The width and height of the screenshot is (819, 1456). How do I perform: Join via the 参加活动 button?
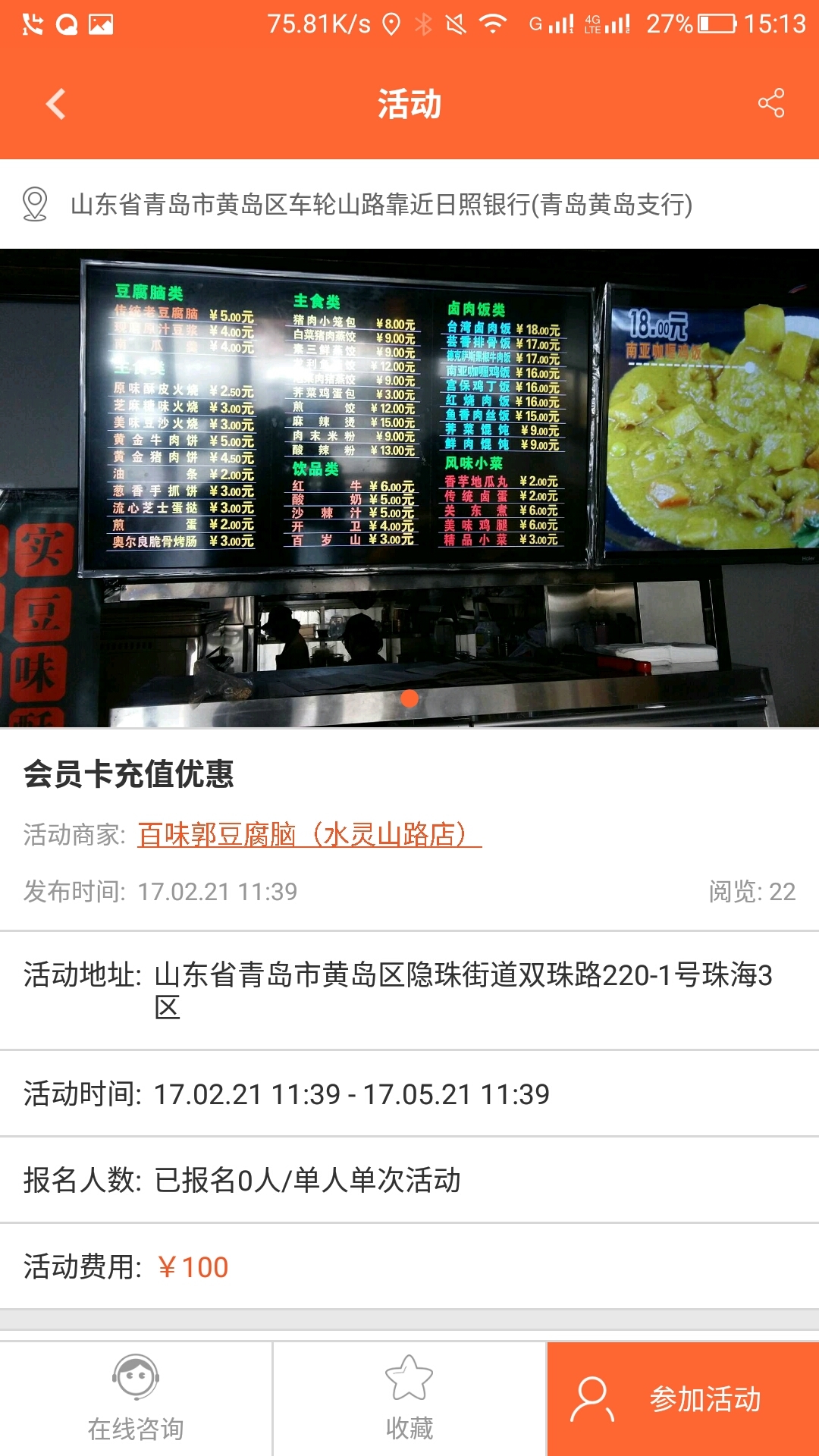click(682, 1398)
